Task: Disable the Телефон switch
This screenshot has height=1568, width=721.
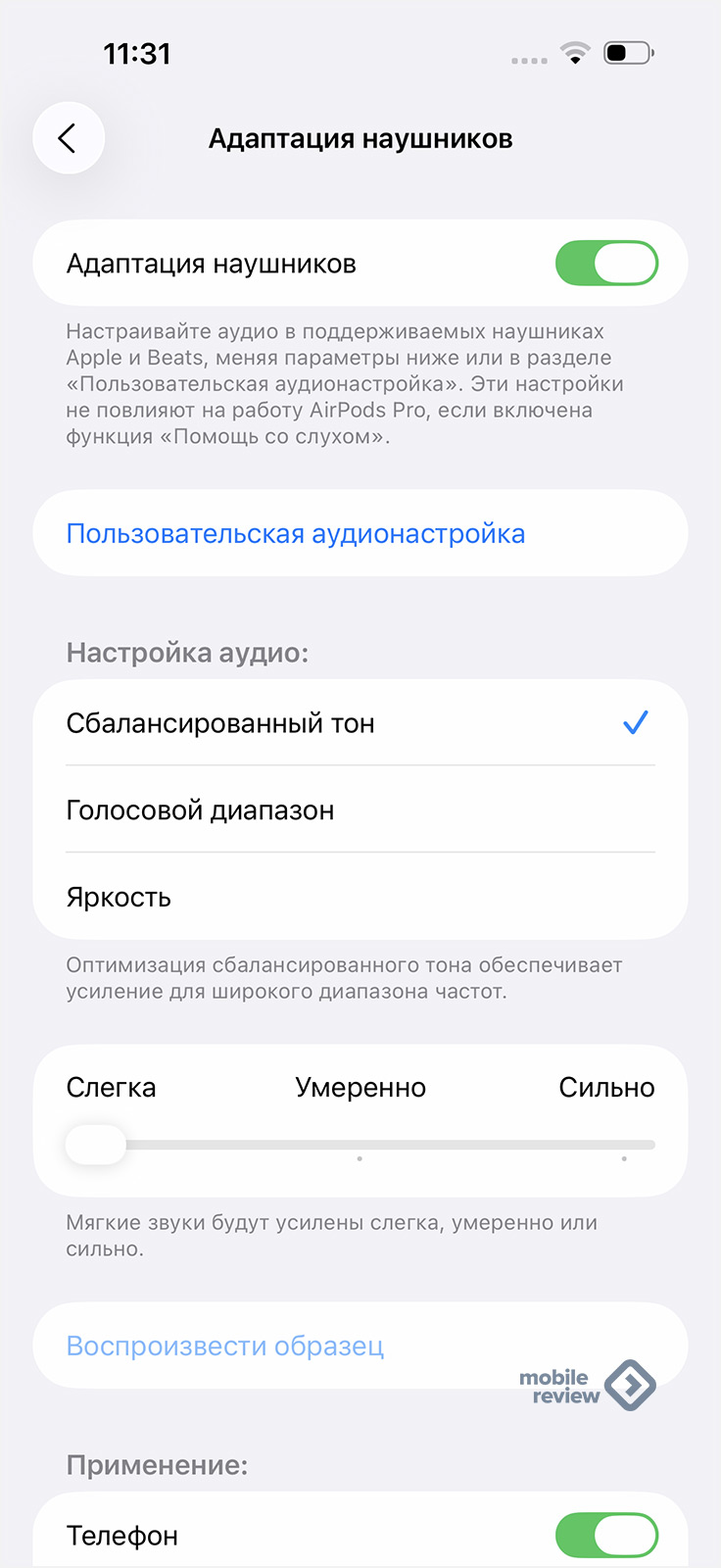Action: coord(606,1536)
